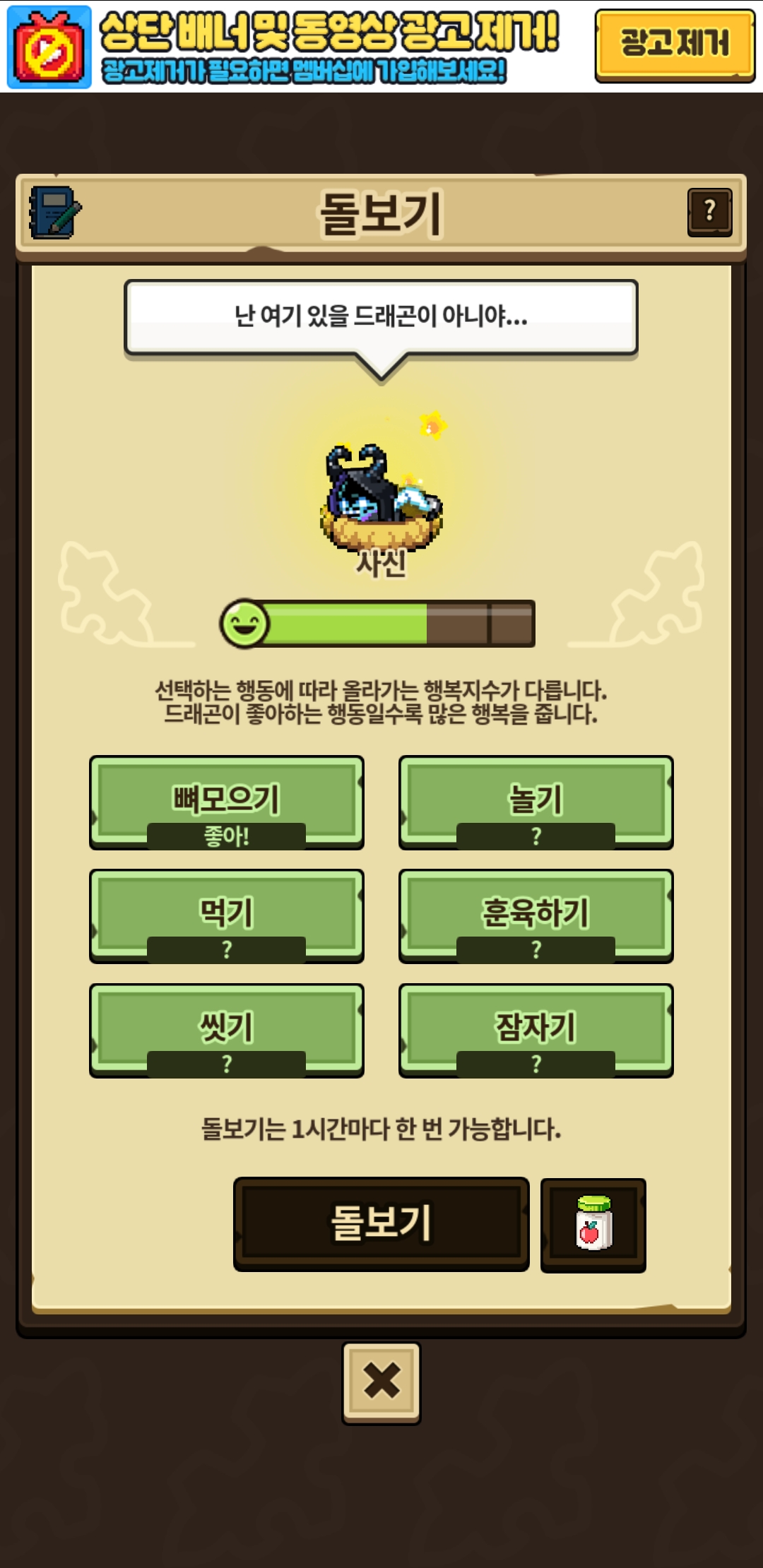This screenshot has width=763, height=1568.
Task: Pick the 잠자기 action
Action: (x=536, y=1030)
